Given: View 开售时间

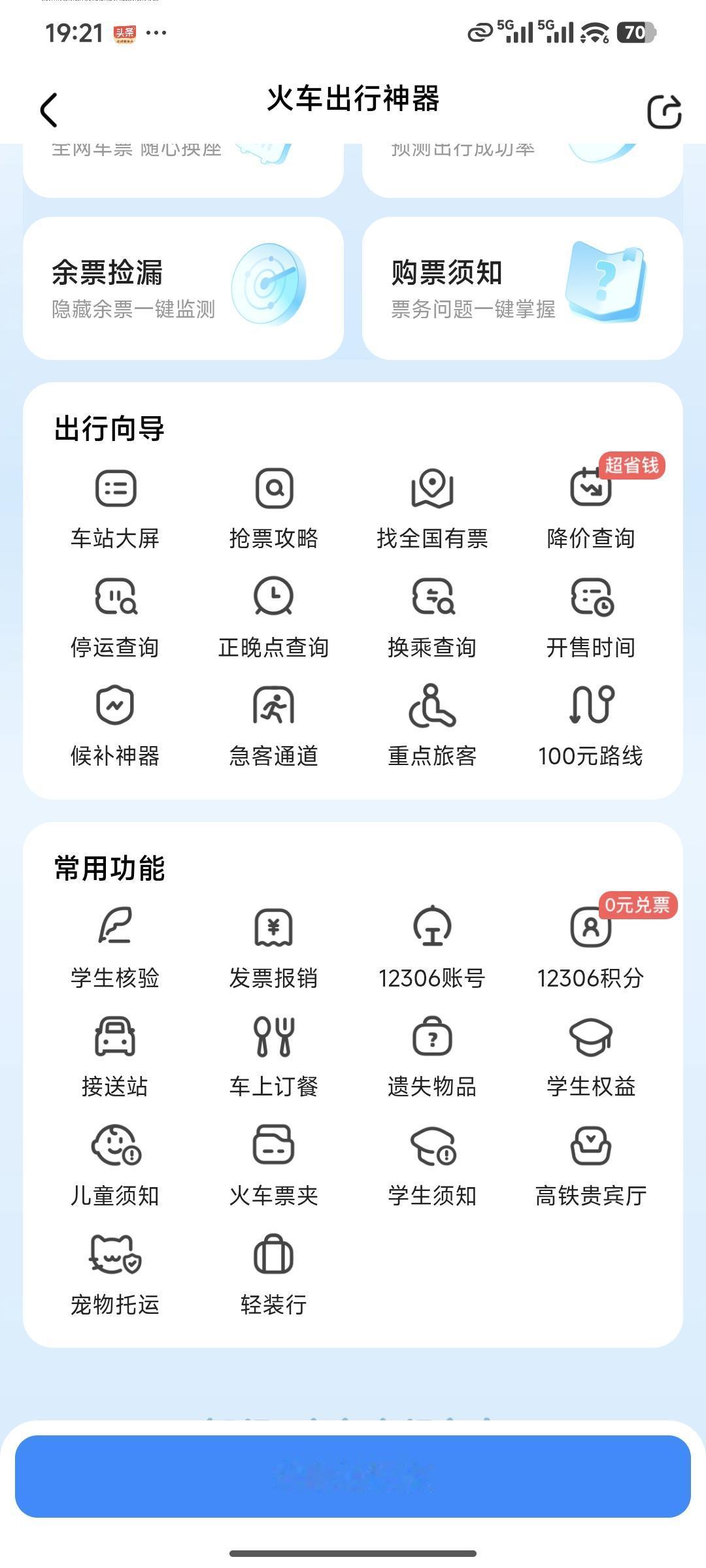Looking at the screenshot, I should point(589,619).
